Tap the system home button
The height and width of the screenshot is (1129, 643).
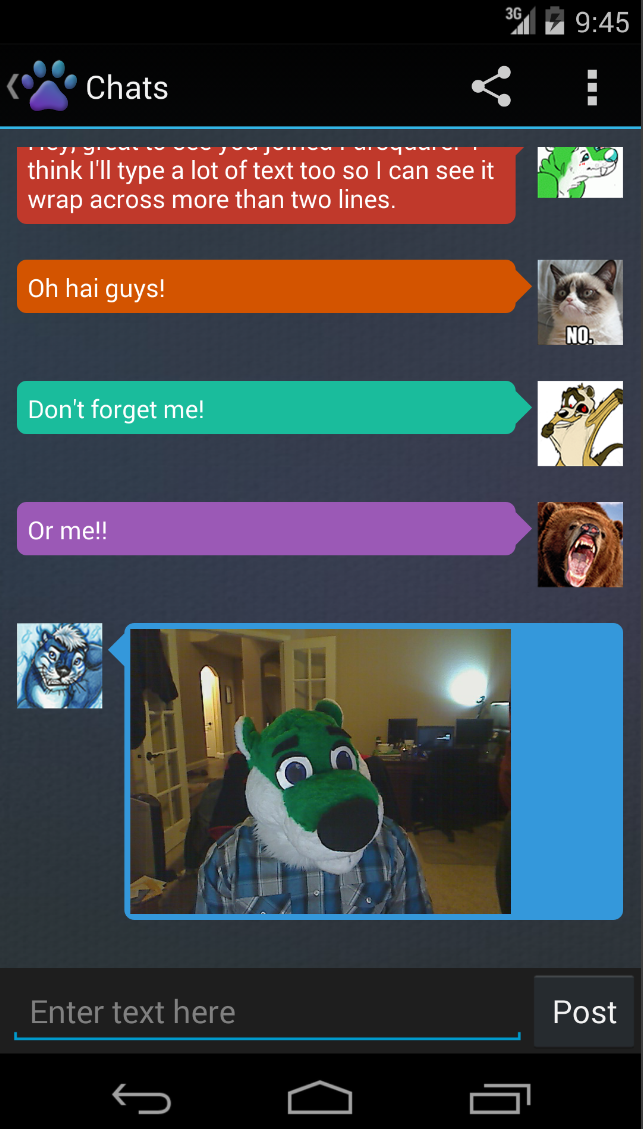(x=320, y=1098)
